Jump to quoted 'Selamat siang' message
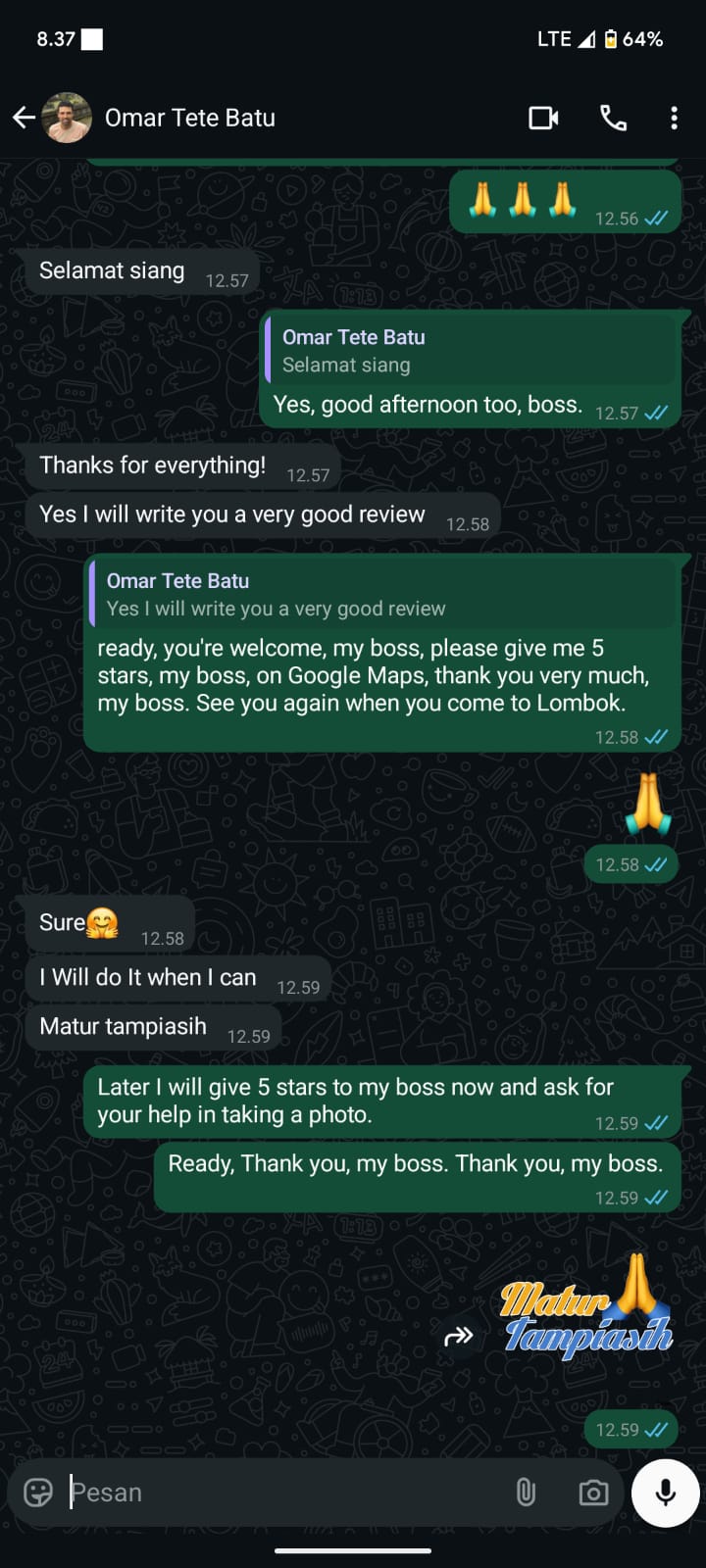 click(x=471, y=351)
